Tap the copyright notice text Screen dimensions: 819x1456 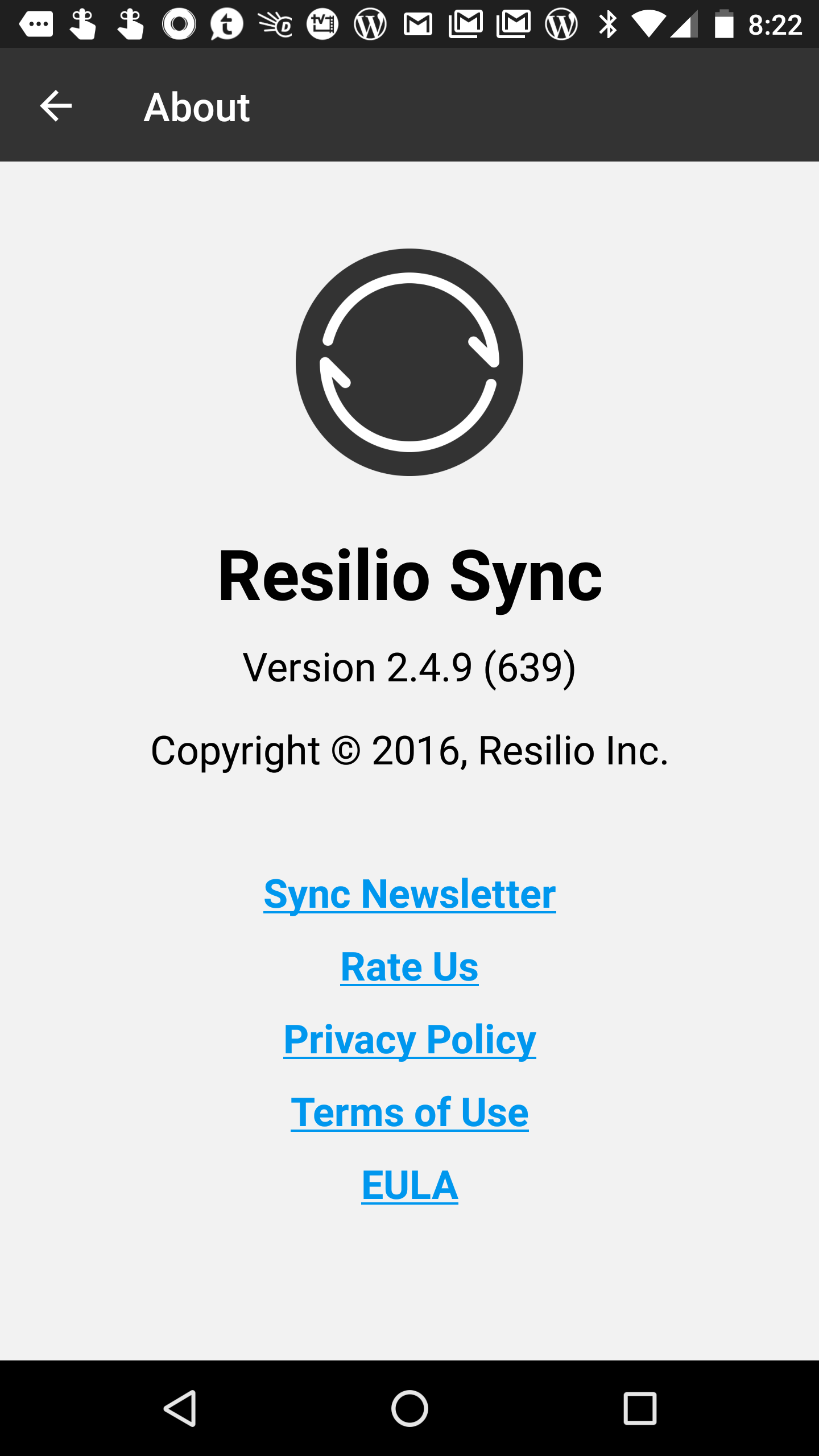click(409, 751)
